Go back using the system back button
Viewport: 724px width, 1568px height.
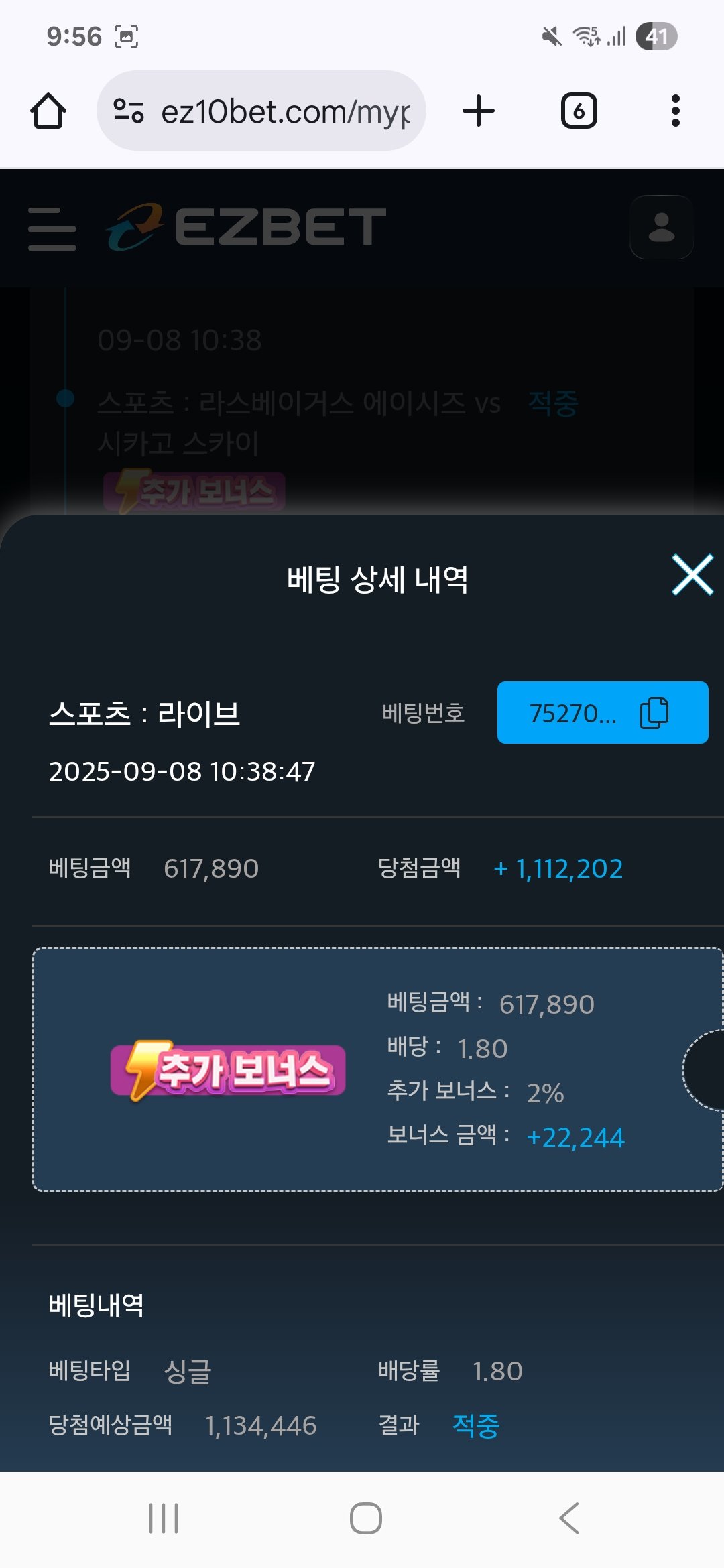568,1518
